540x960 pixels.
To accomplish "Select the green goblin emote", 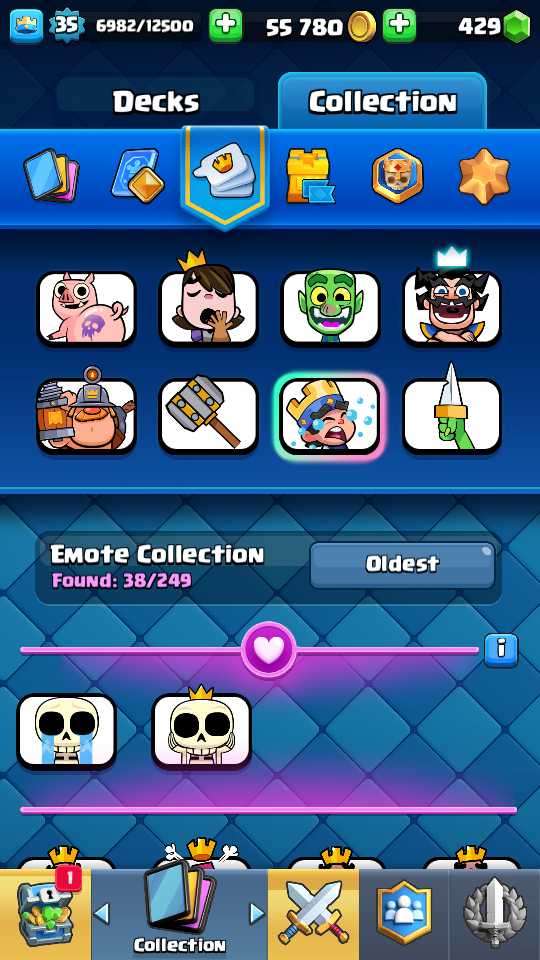I will coord(331,309).
